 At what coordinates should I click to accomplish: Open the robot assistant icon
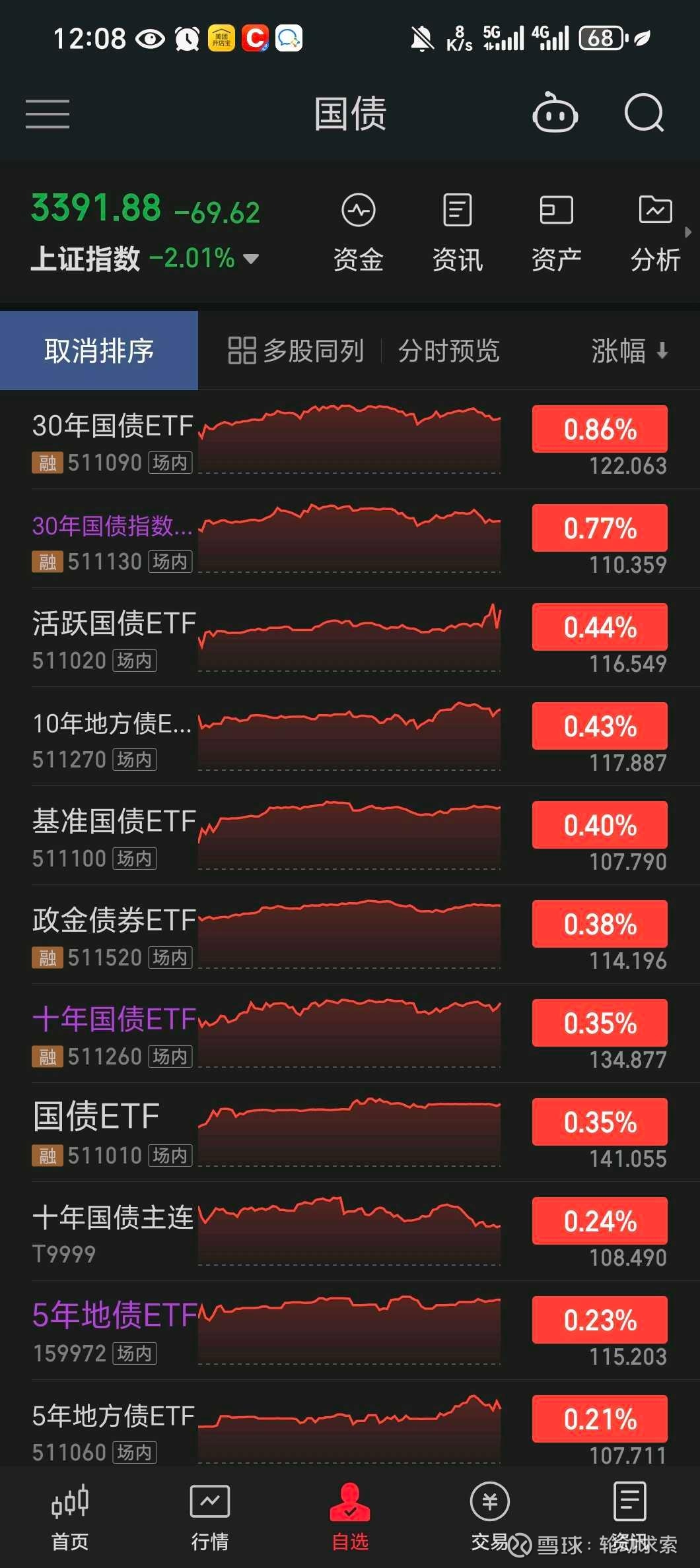(555, 114)
